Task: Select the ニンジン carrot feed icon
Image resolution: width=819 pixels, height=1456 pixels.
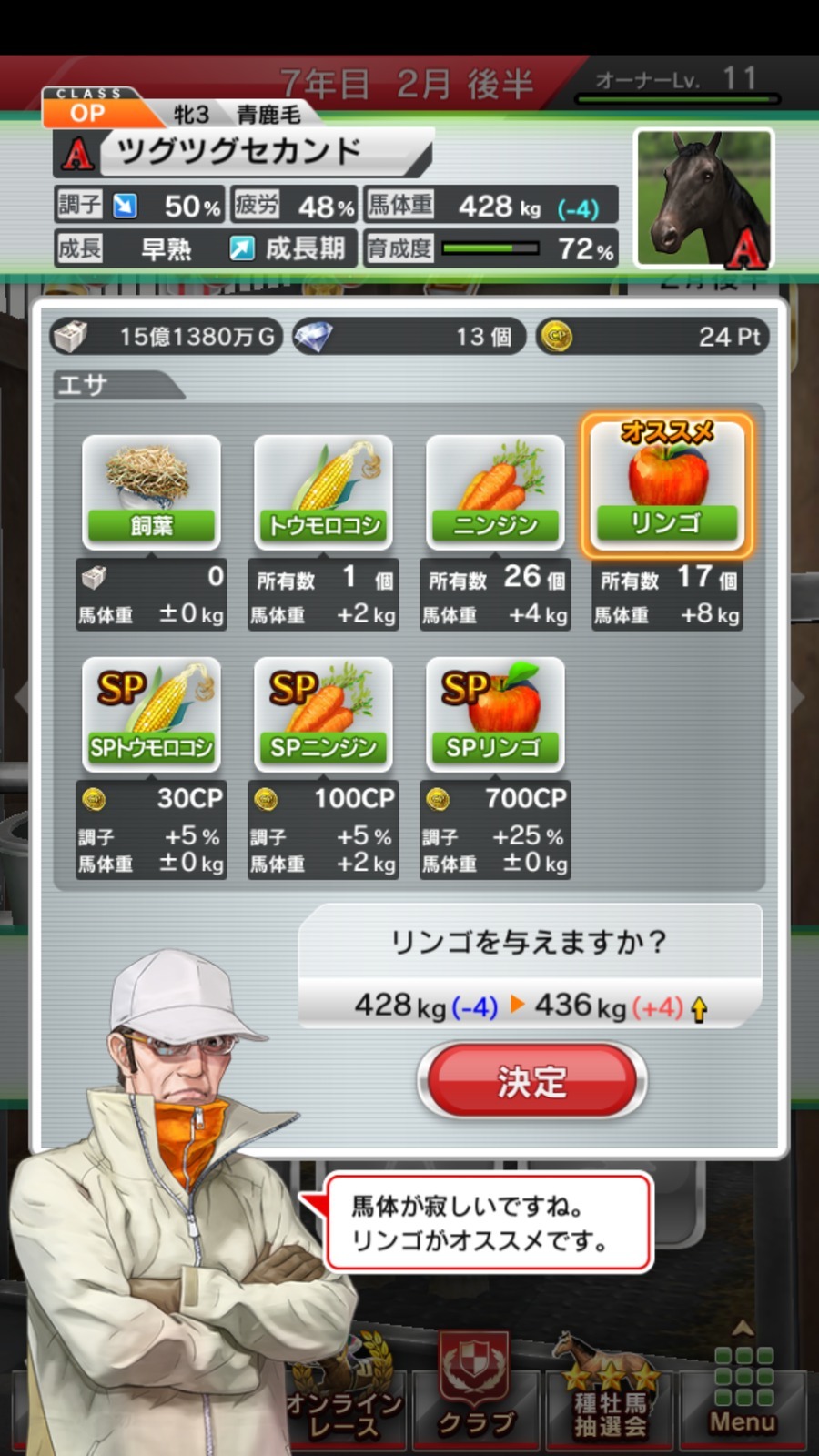Action: 494,491
